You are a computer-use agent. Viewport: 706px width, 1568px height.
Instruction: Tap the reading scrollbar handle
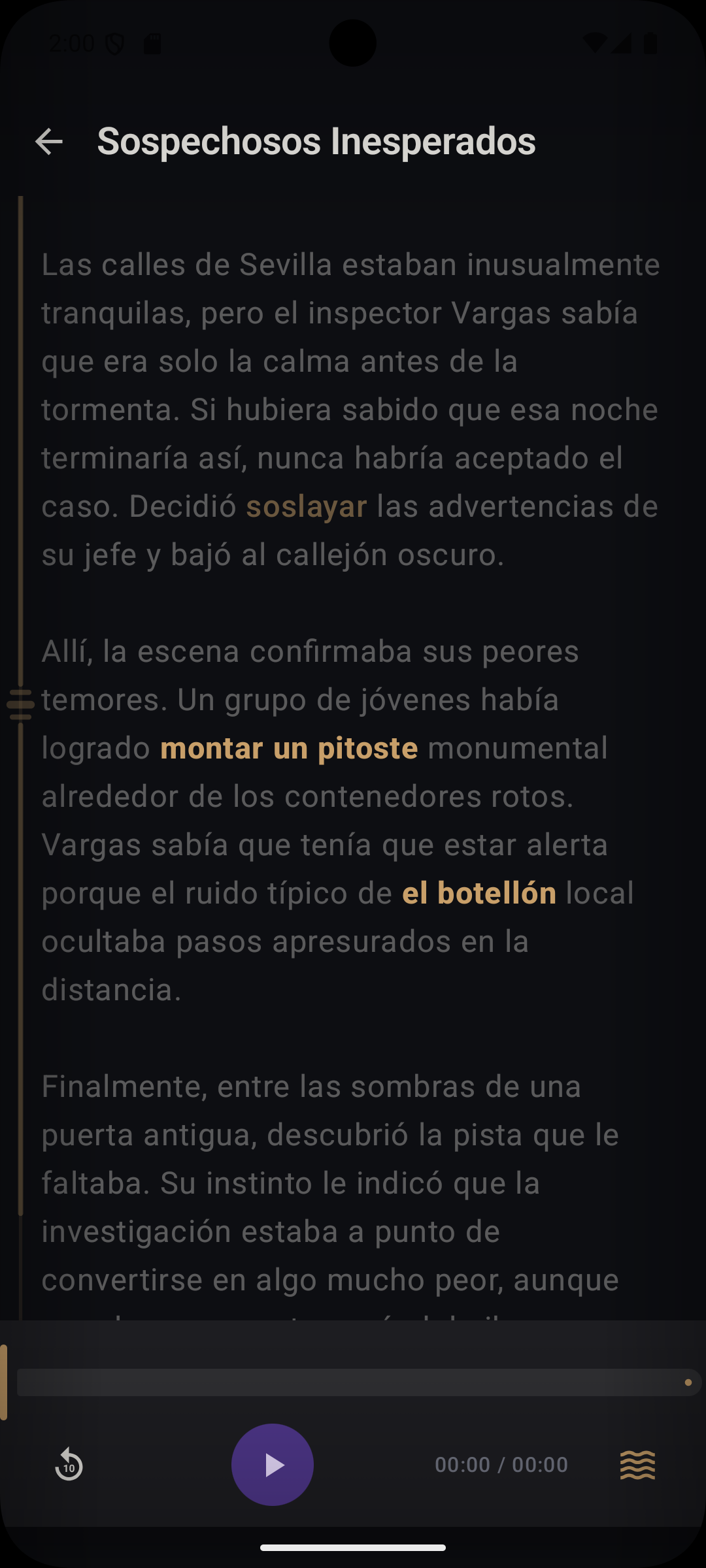21,705
